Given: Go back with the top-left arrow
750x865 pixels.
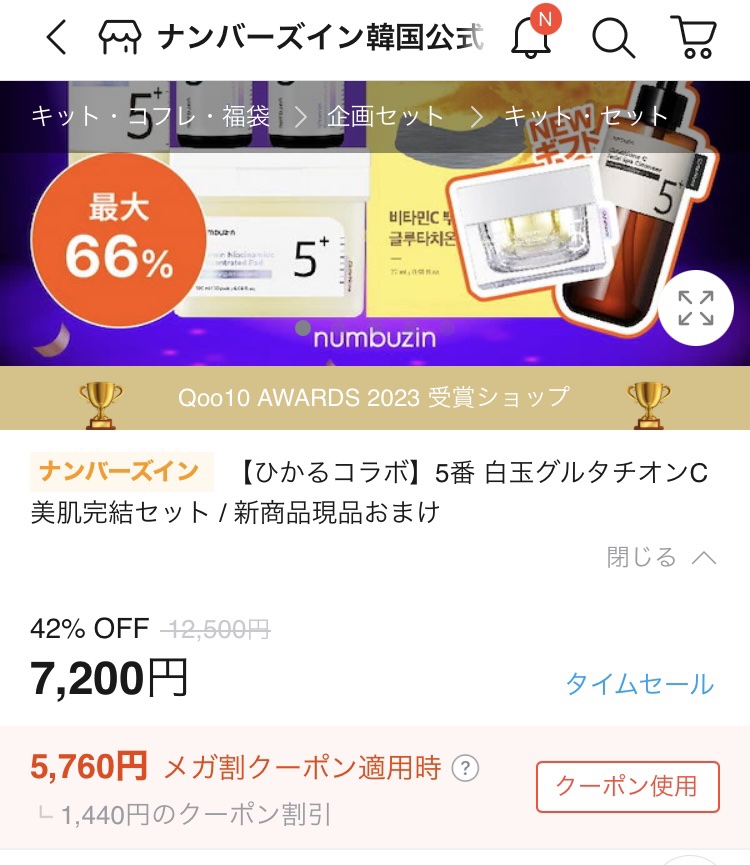Looking at the screenshot, I should point(57,38).
